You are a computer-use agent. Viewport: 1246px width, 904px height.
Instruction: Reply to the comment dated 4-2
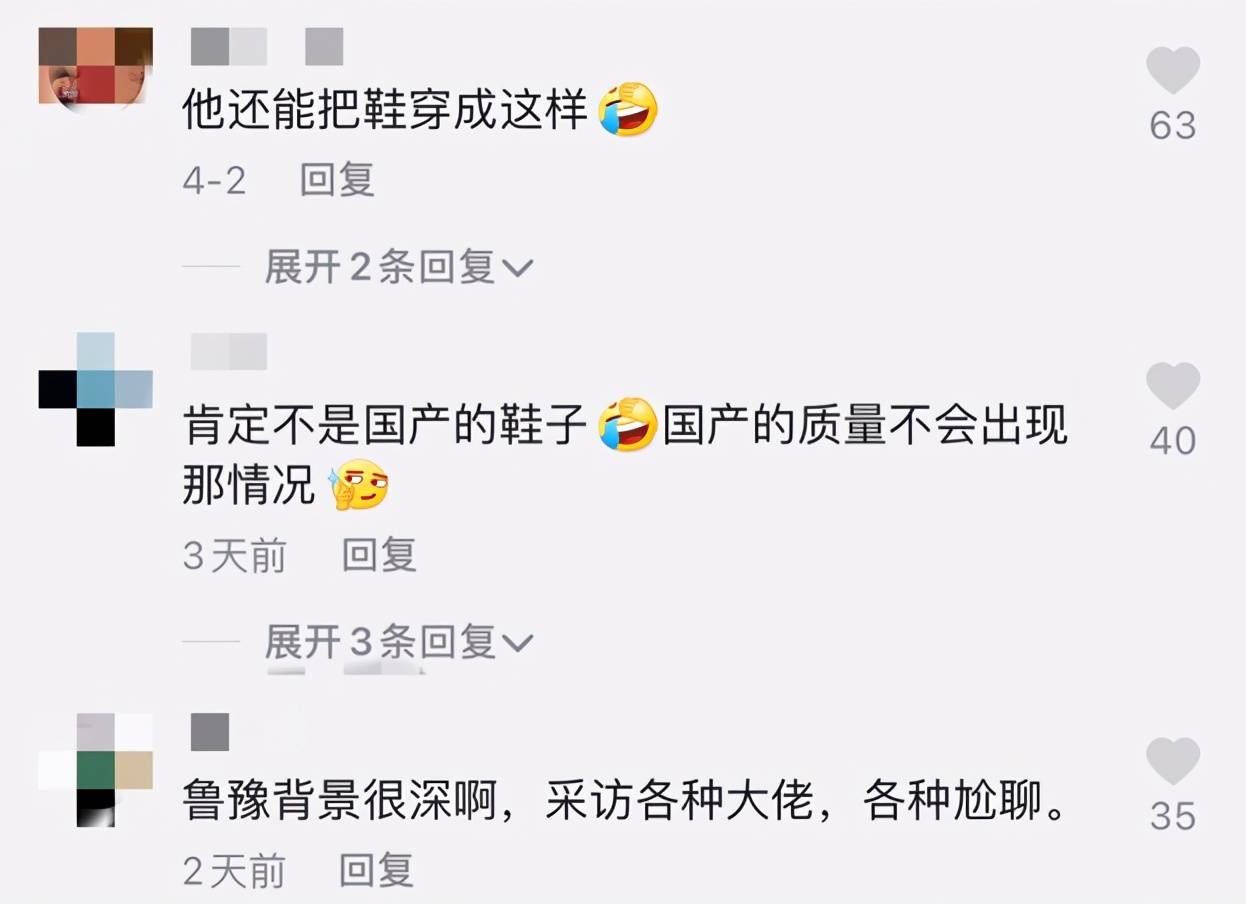coord(337,180)
